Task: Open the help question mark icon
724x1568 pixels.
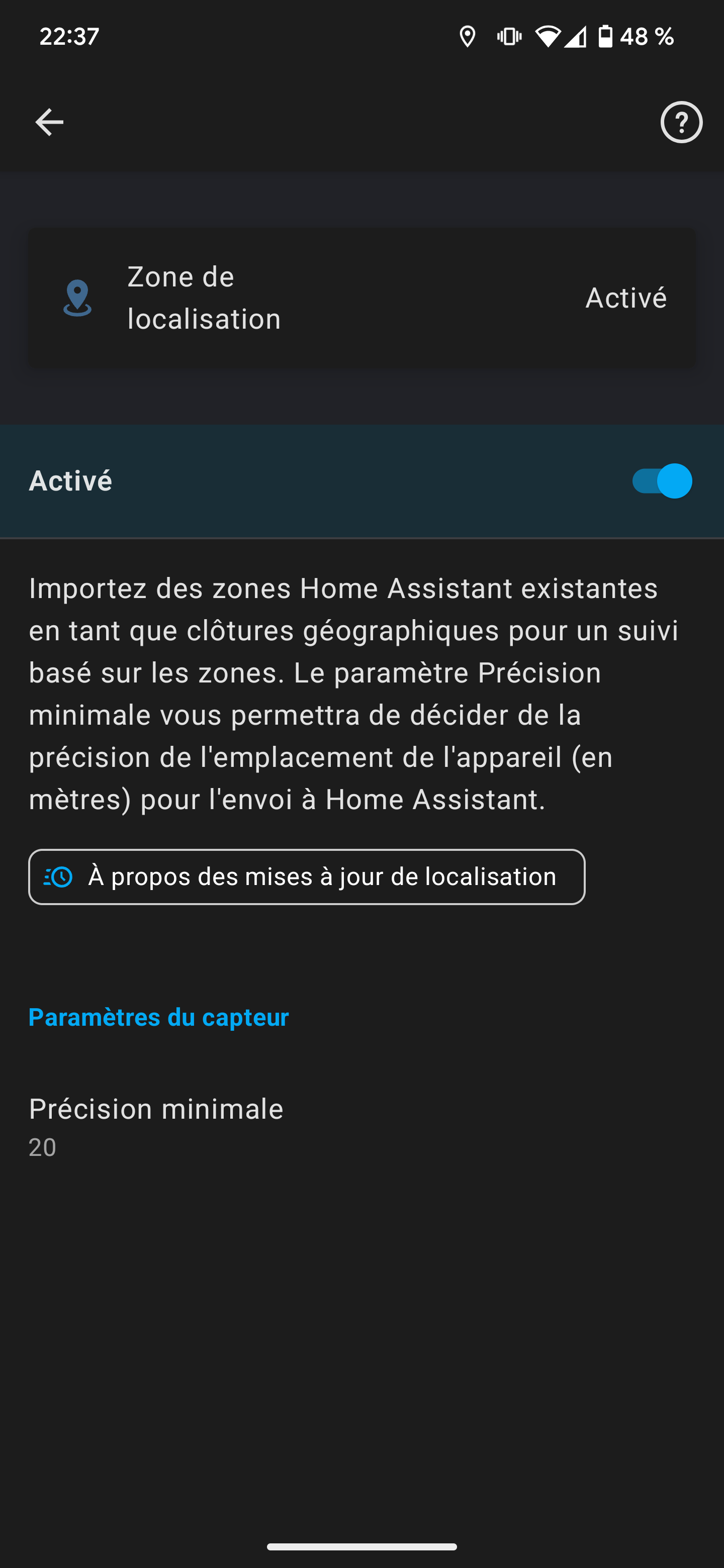Action: pos(681,122)
